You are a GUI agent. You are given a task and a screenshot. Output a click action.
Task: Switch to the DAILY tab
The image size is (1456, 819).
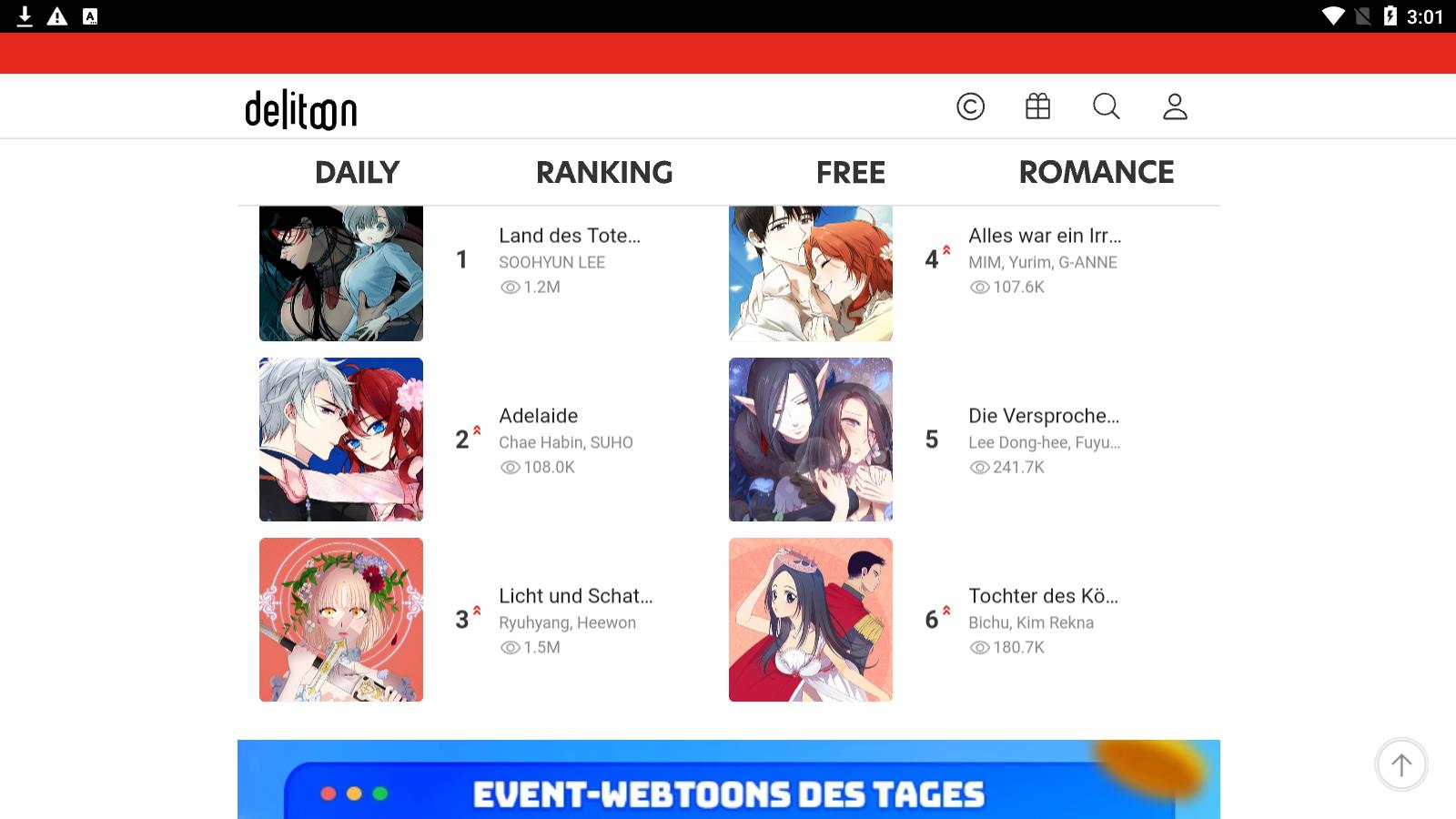[357, 172]
